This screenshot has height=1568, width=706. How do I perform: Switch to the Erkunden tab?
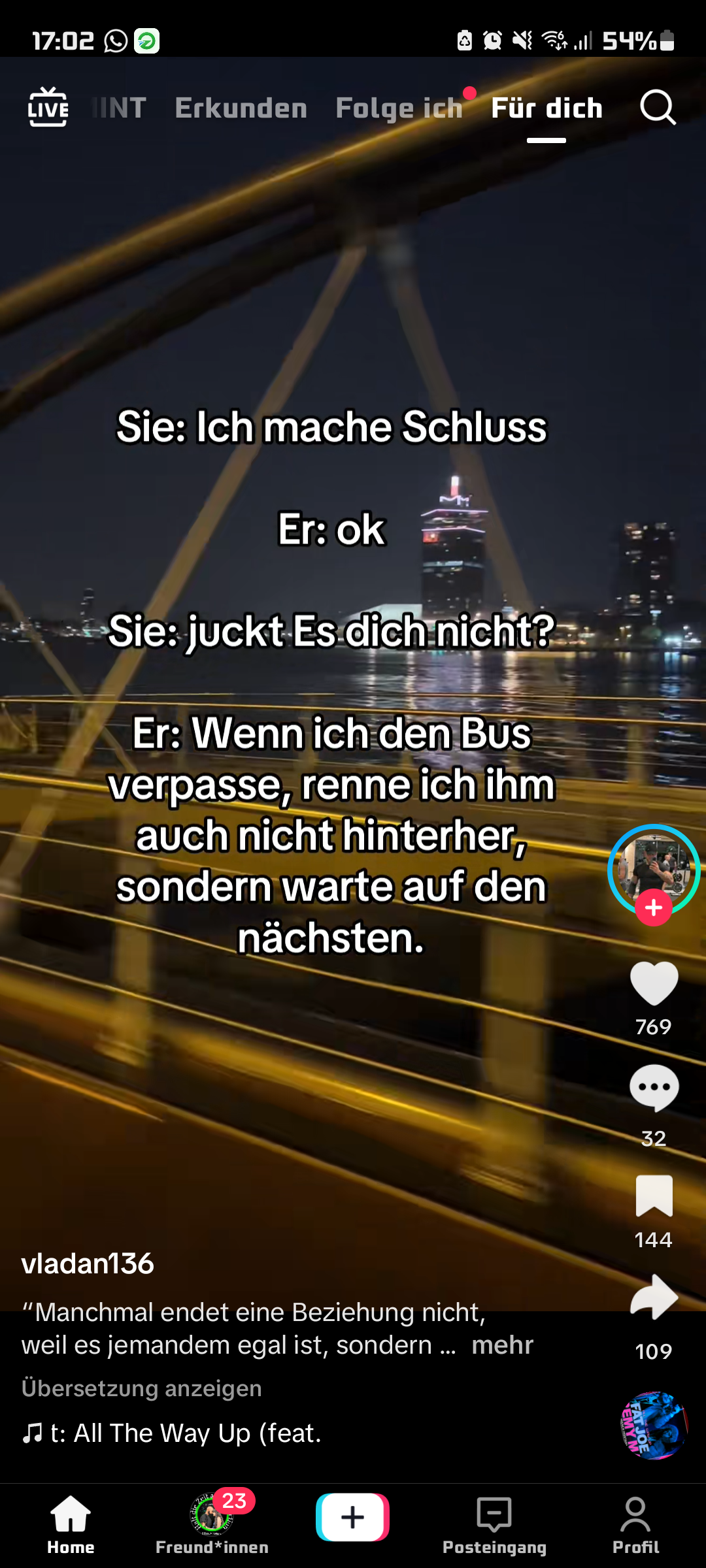[x=241, y=108]
